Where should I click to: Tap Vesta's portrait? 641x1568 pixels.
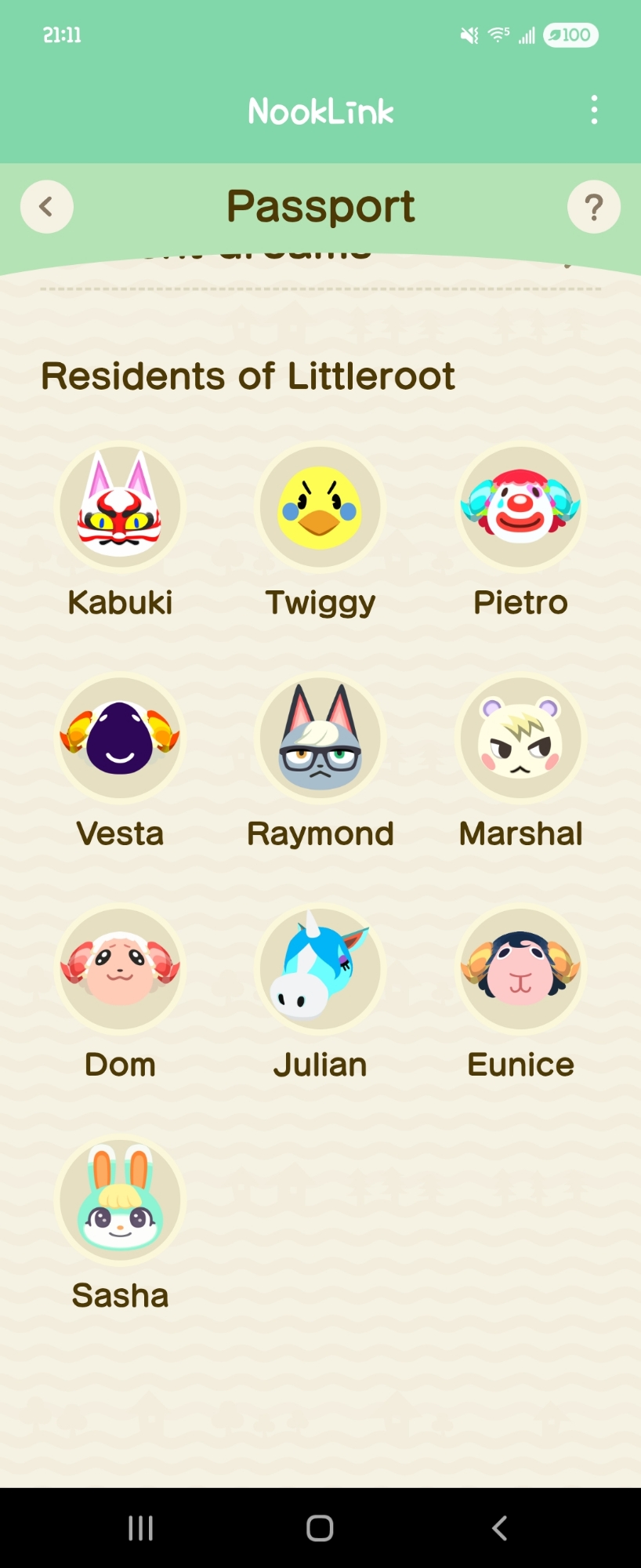point(120,738)
